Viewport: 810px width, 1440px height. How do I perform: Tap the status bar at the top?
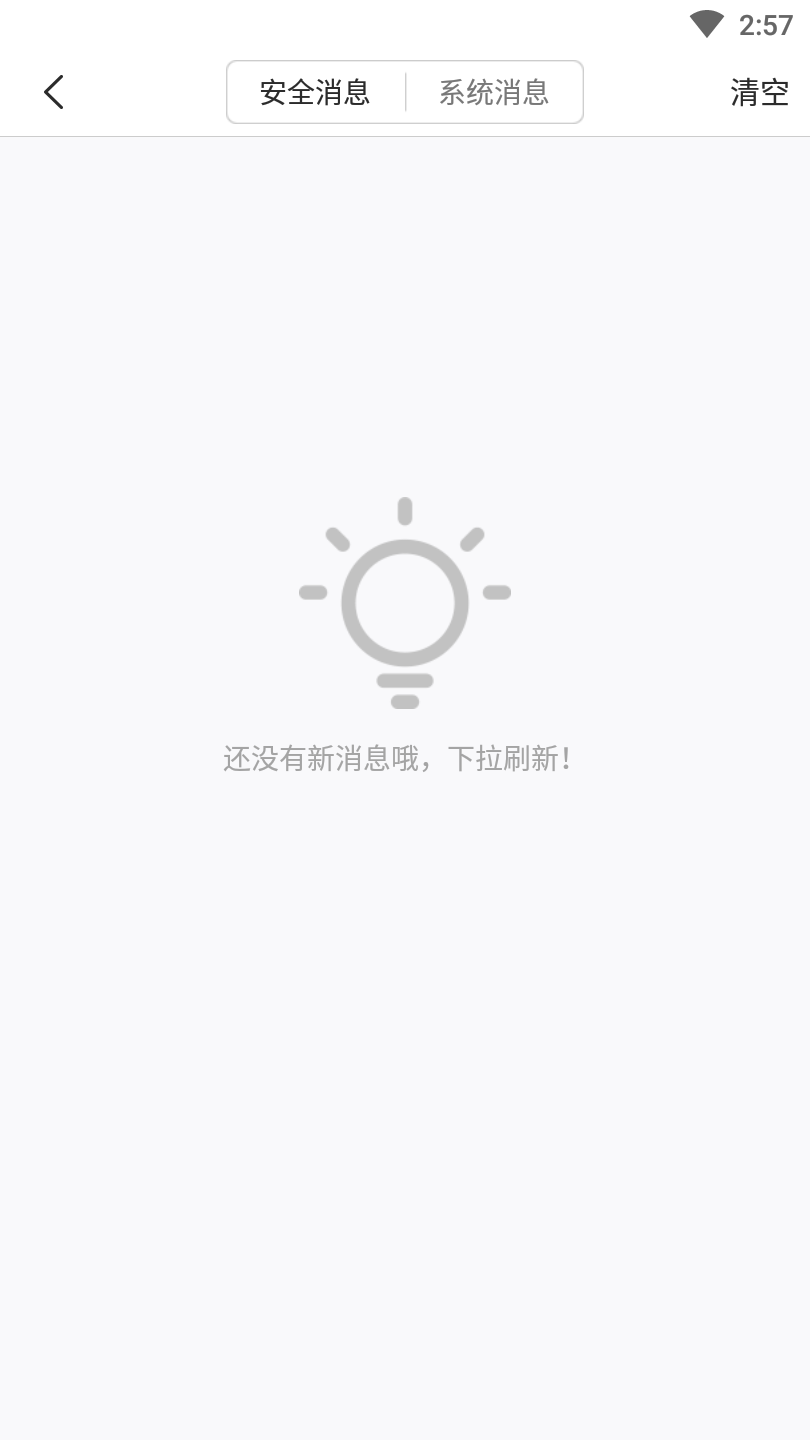[405, 24]
